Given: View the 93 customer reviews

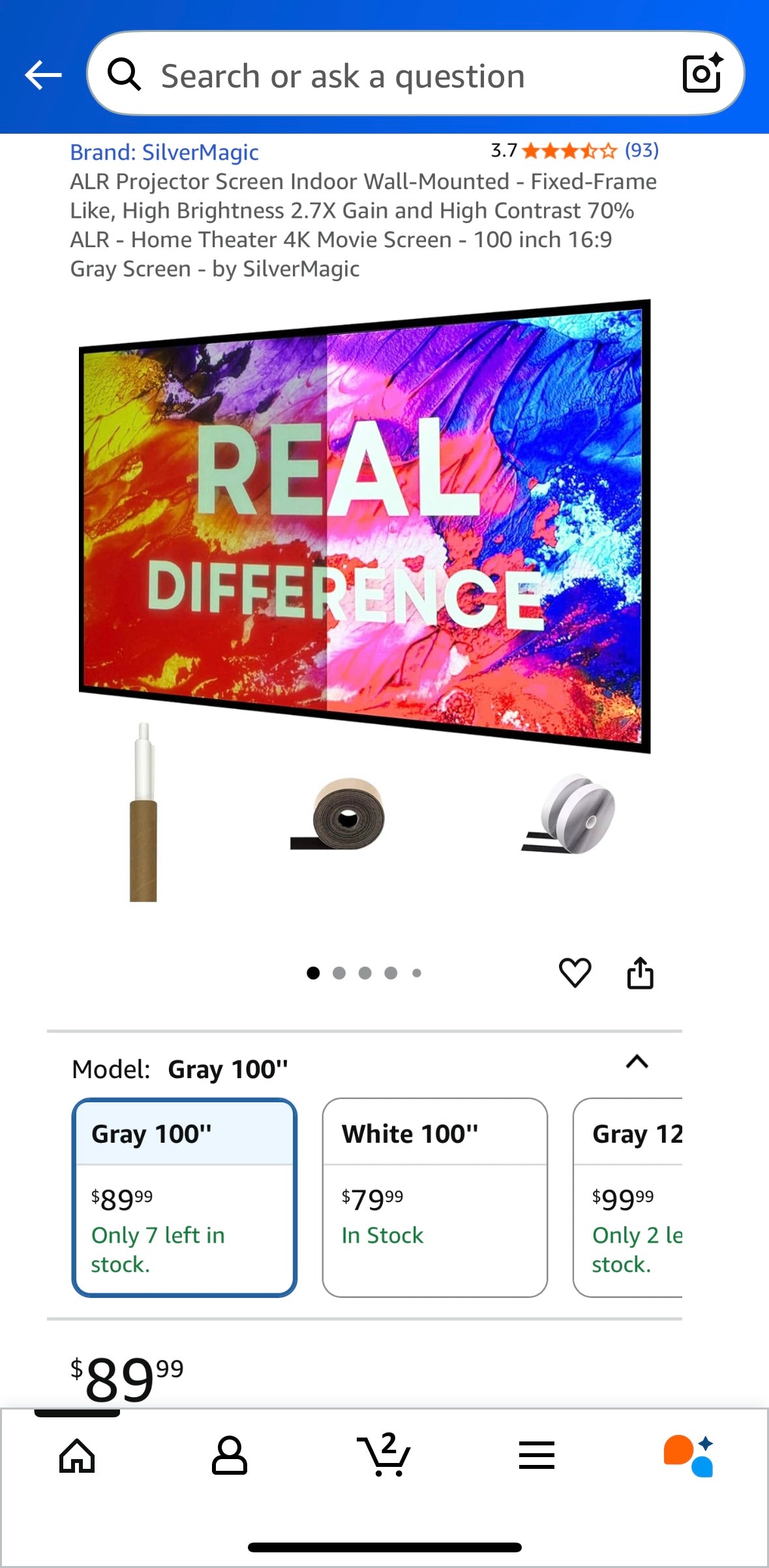Looking at the screenshot, I should 642,151.
